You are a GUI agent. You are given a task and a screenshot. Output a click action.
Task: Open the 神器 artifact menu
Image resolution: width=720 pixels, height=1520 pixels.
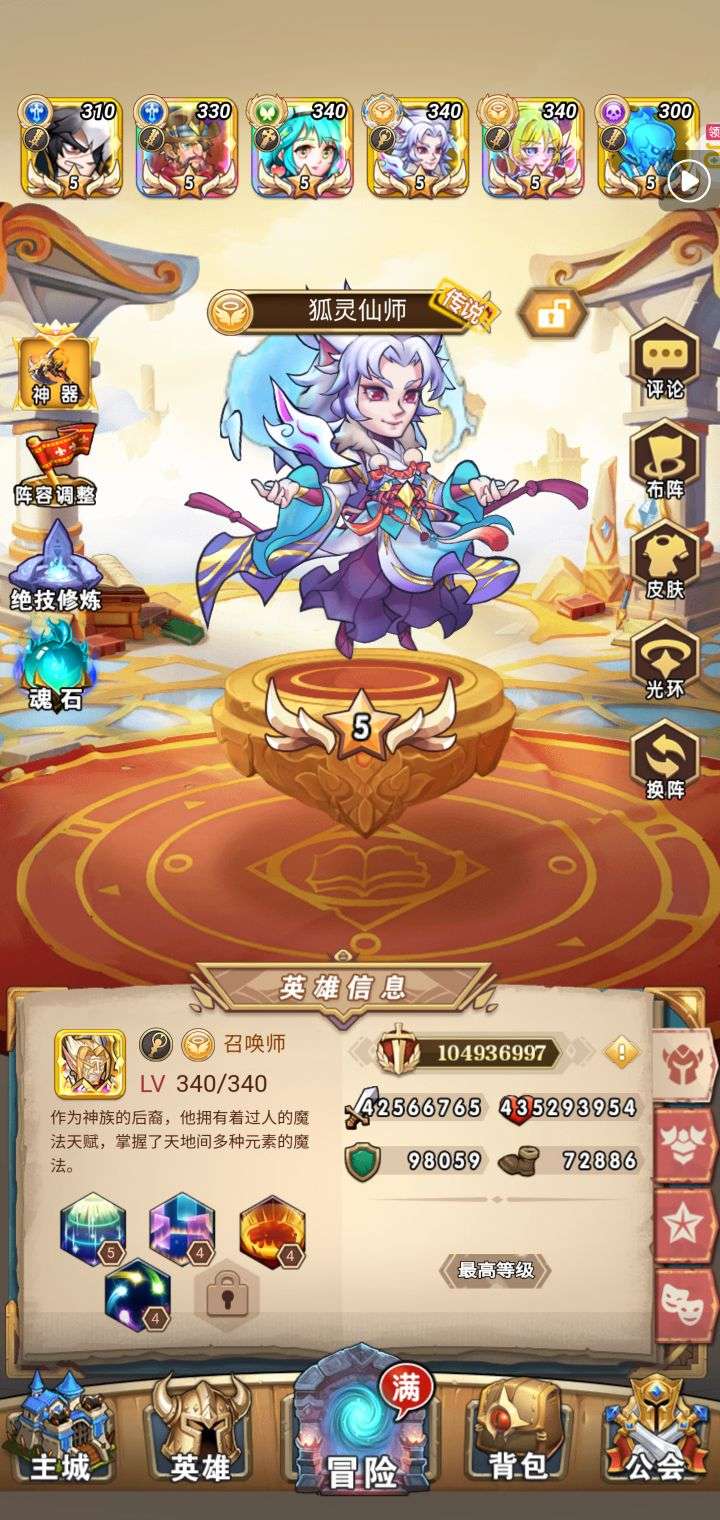click(x=55, y=369)
